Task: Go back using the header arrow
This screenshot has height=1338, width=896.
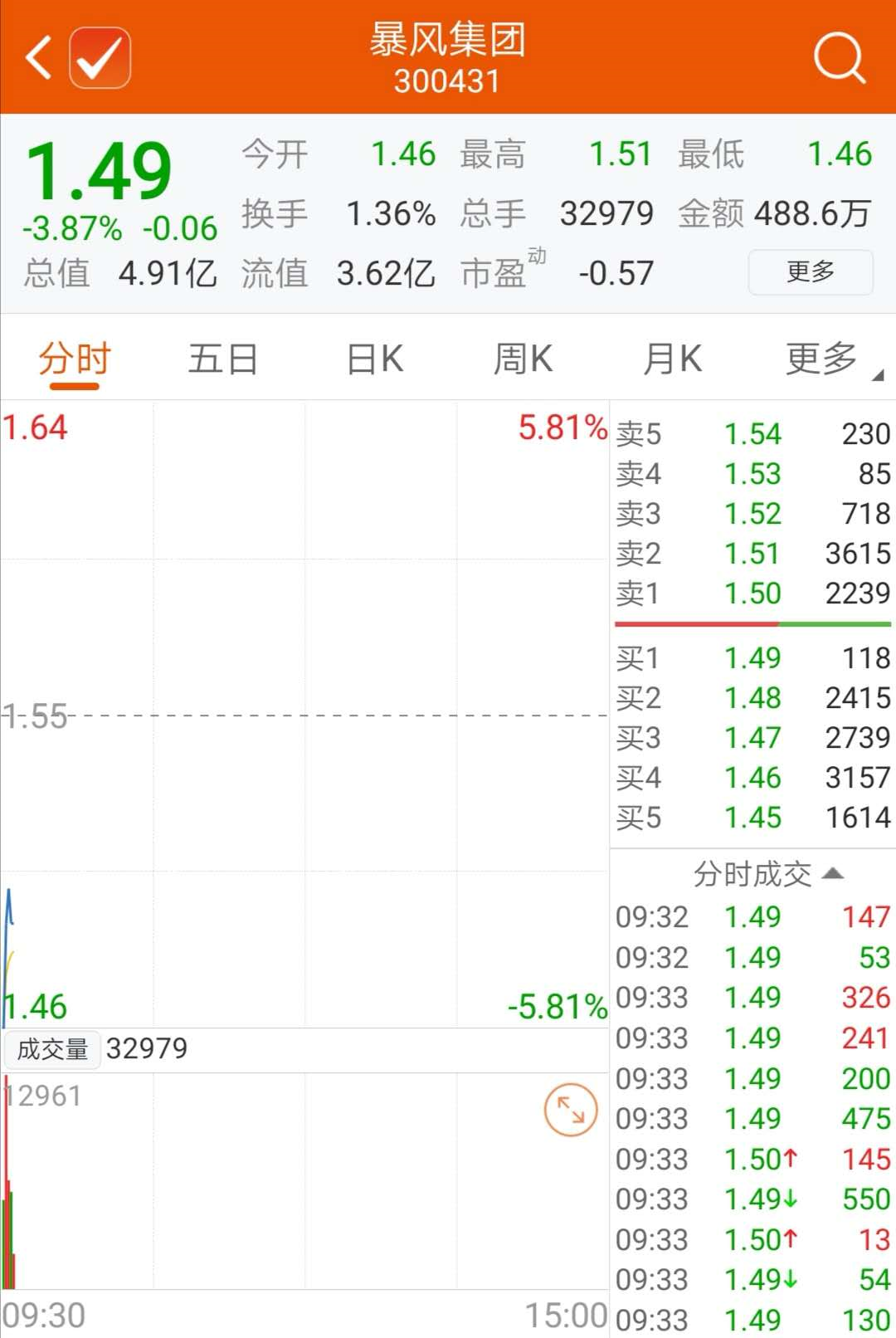Action: coord(39,57)
